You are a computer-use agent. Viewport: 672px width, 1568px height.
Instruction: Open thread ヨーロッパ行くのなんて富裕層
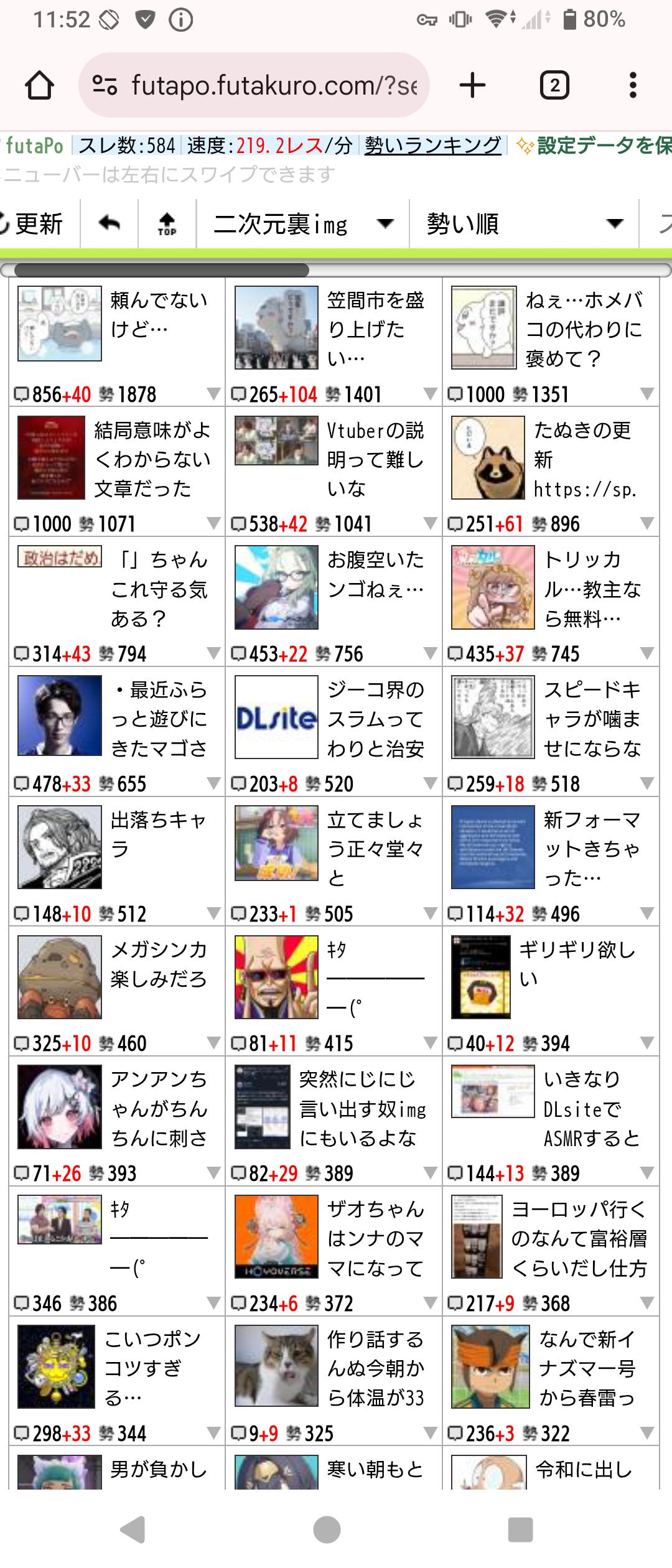(x=579, y=1238)
